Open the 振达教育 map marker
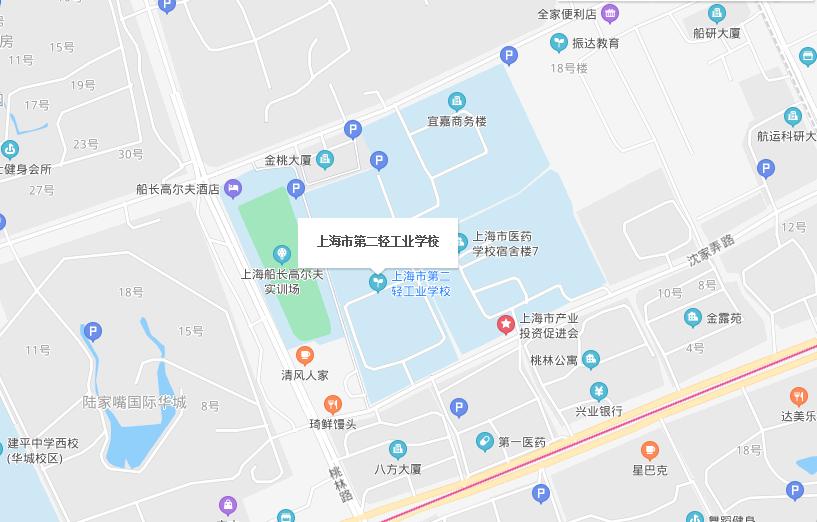 point(559,43)
